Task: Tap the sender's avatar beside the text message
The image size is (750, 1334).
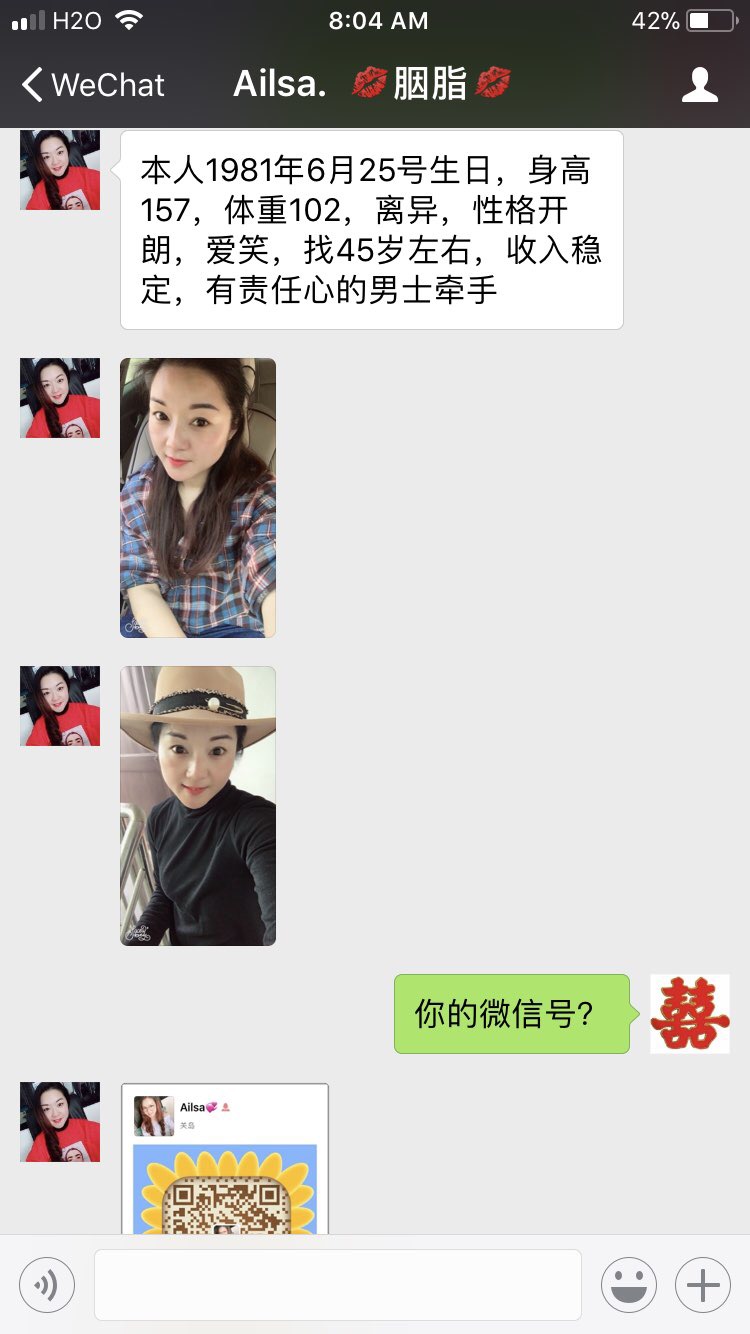Action: coord(60,170)
